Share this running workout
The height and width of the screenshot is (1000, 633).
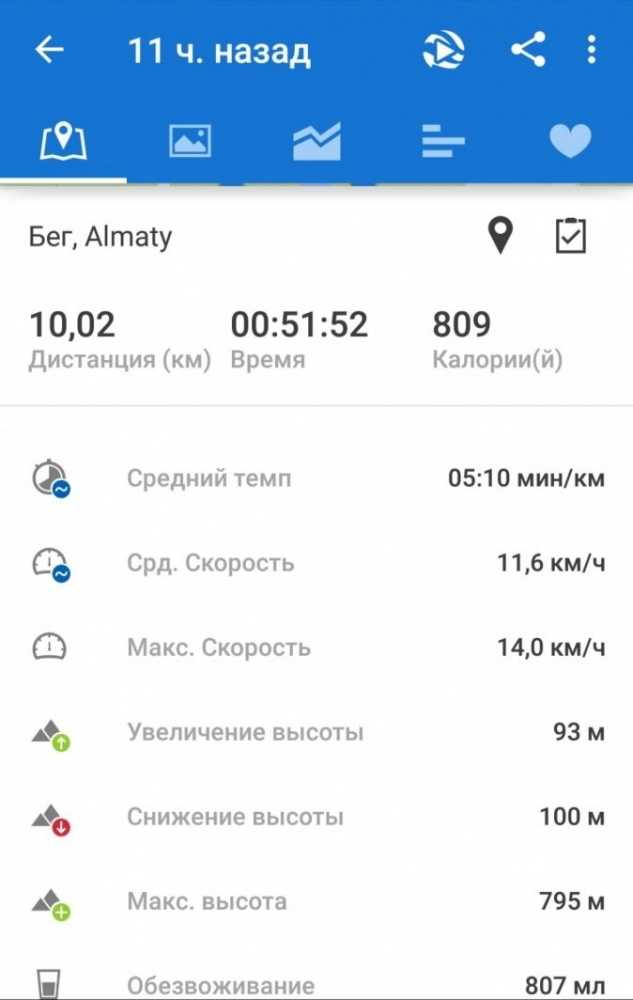tap(528, 50)
